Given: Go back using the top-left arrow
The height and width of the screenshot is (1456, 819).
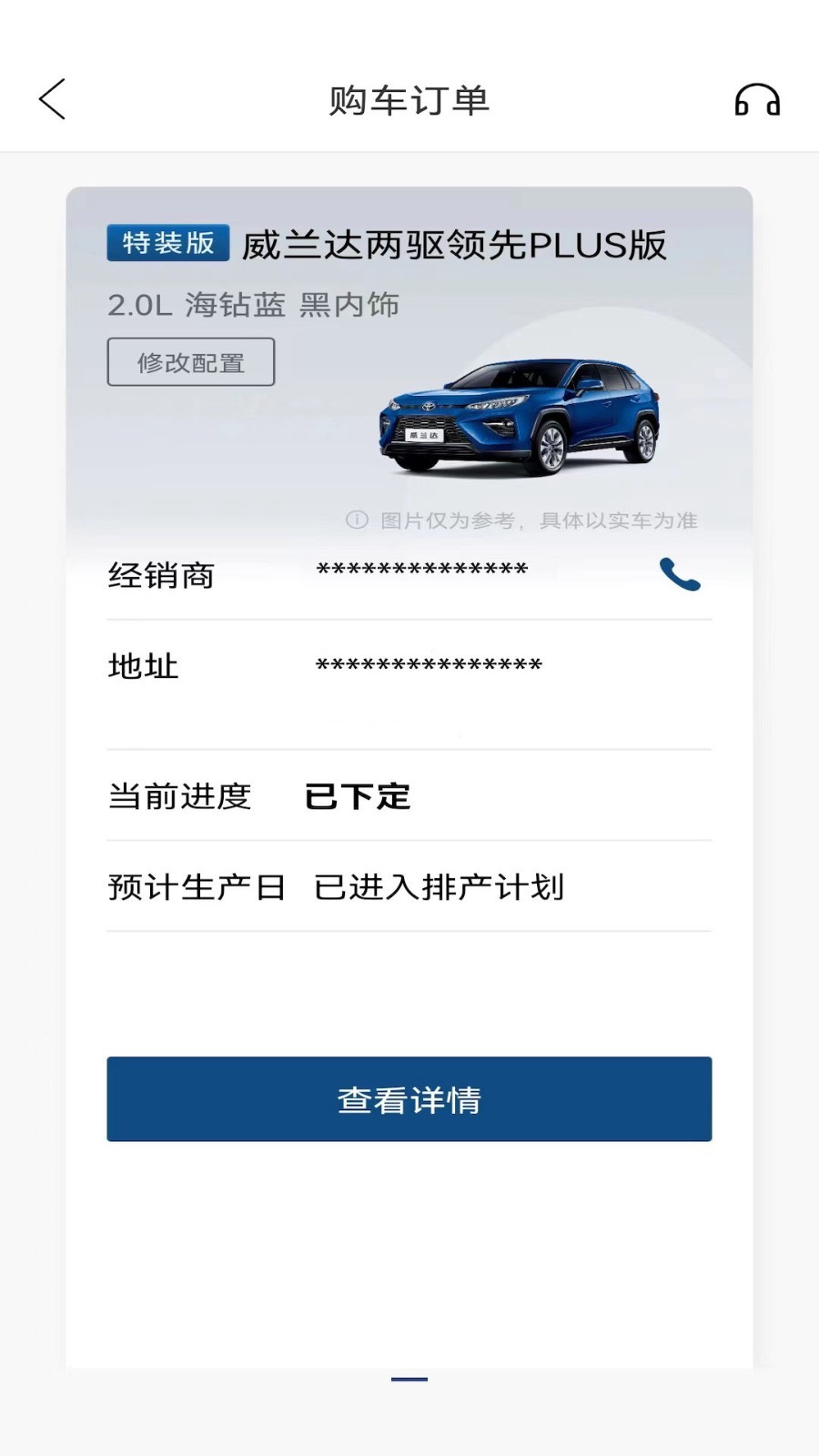Looking at the screenshot, I should click(x=52, y=99).
